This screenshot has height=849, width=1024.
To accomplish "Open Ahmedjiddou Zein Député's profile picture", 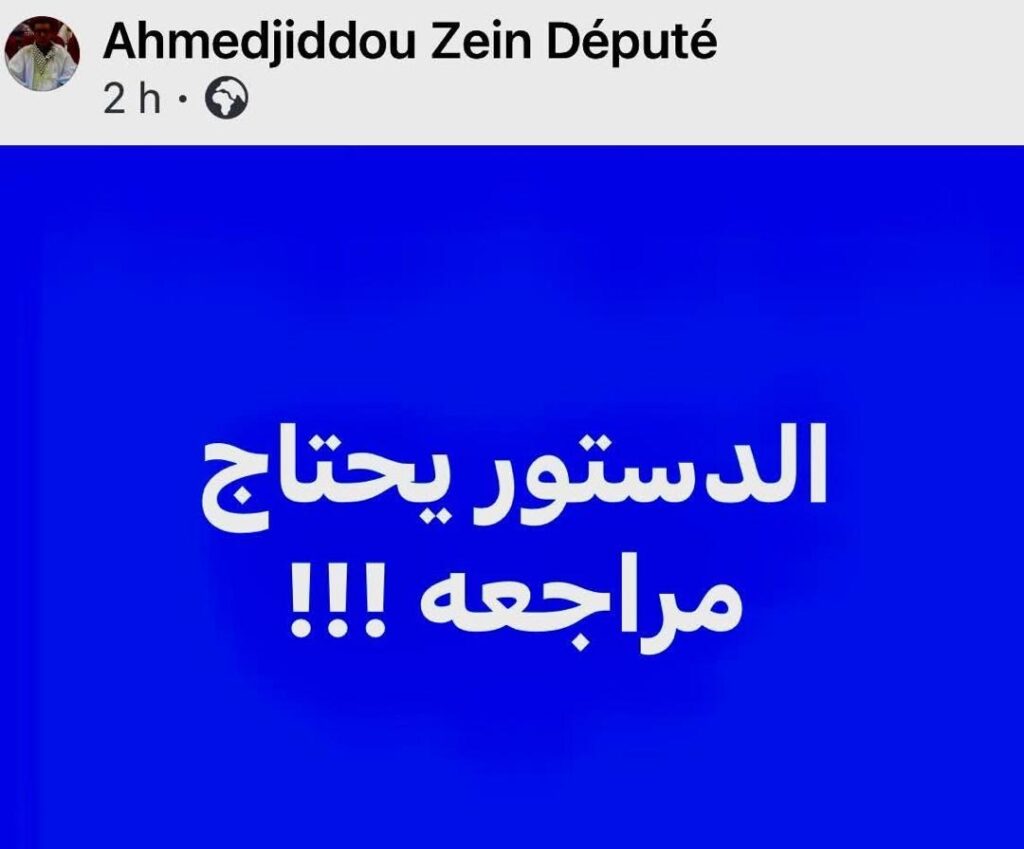I will [42, 54].
